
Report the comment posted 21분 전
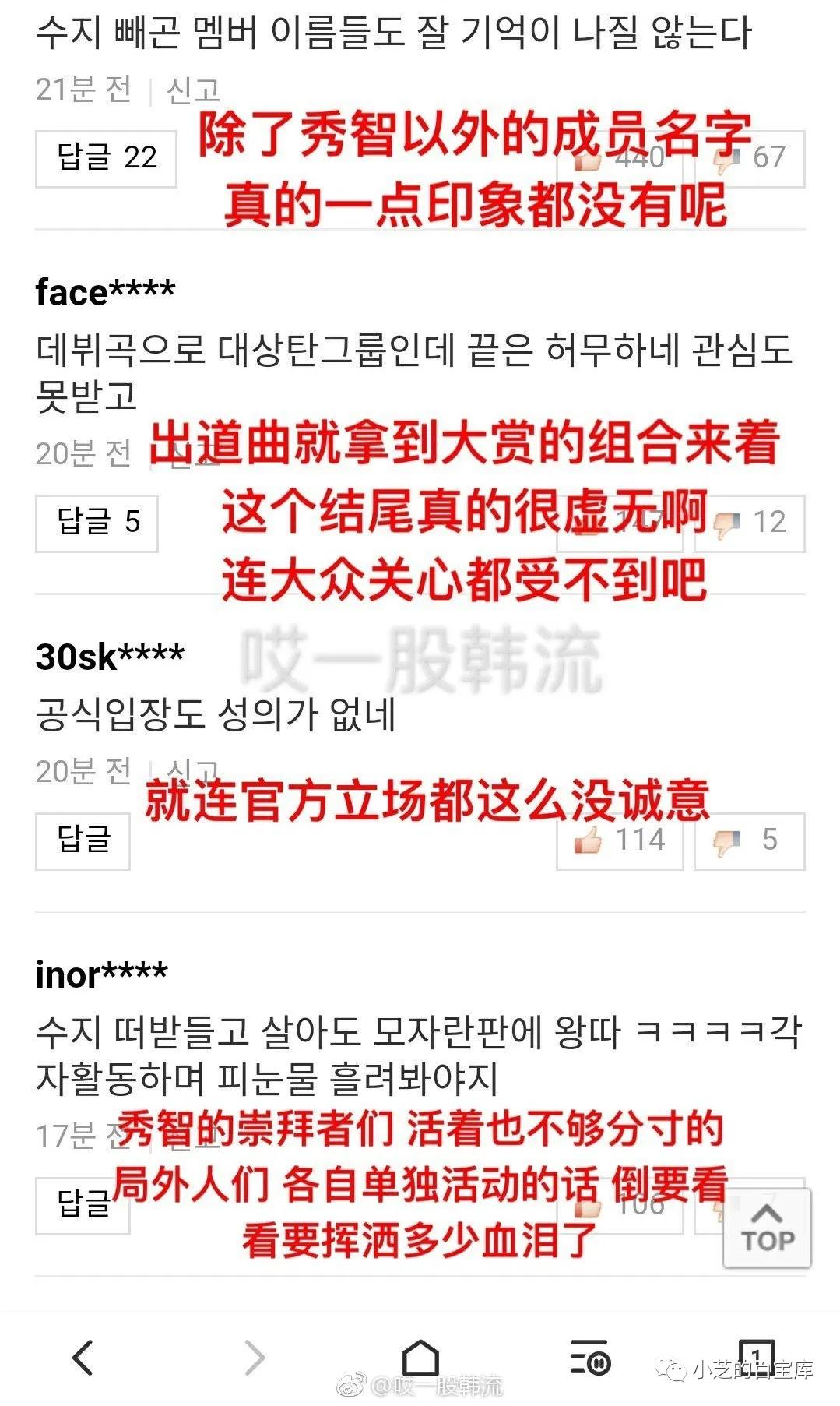click(x=192, y=90)
